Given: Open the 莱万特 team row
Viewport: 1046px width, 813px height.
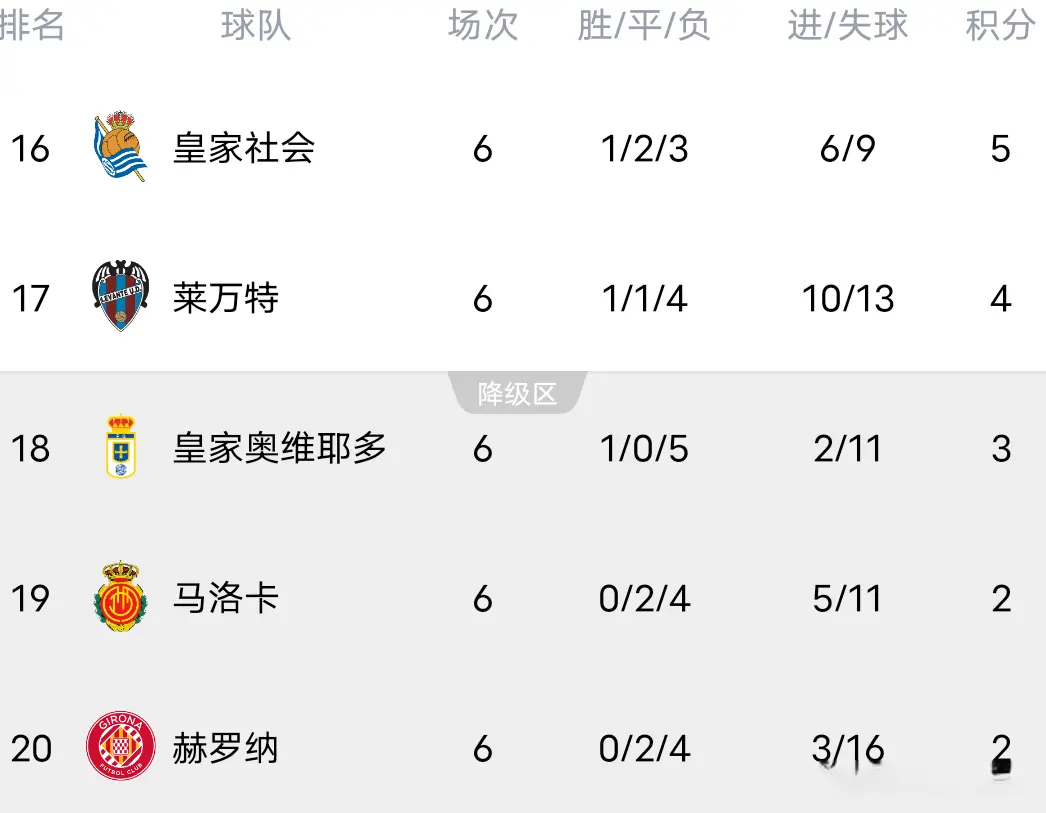Looking at the screenshot, I should (226, 299).
